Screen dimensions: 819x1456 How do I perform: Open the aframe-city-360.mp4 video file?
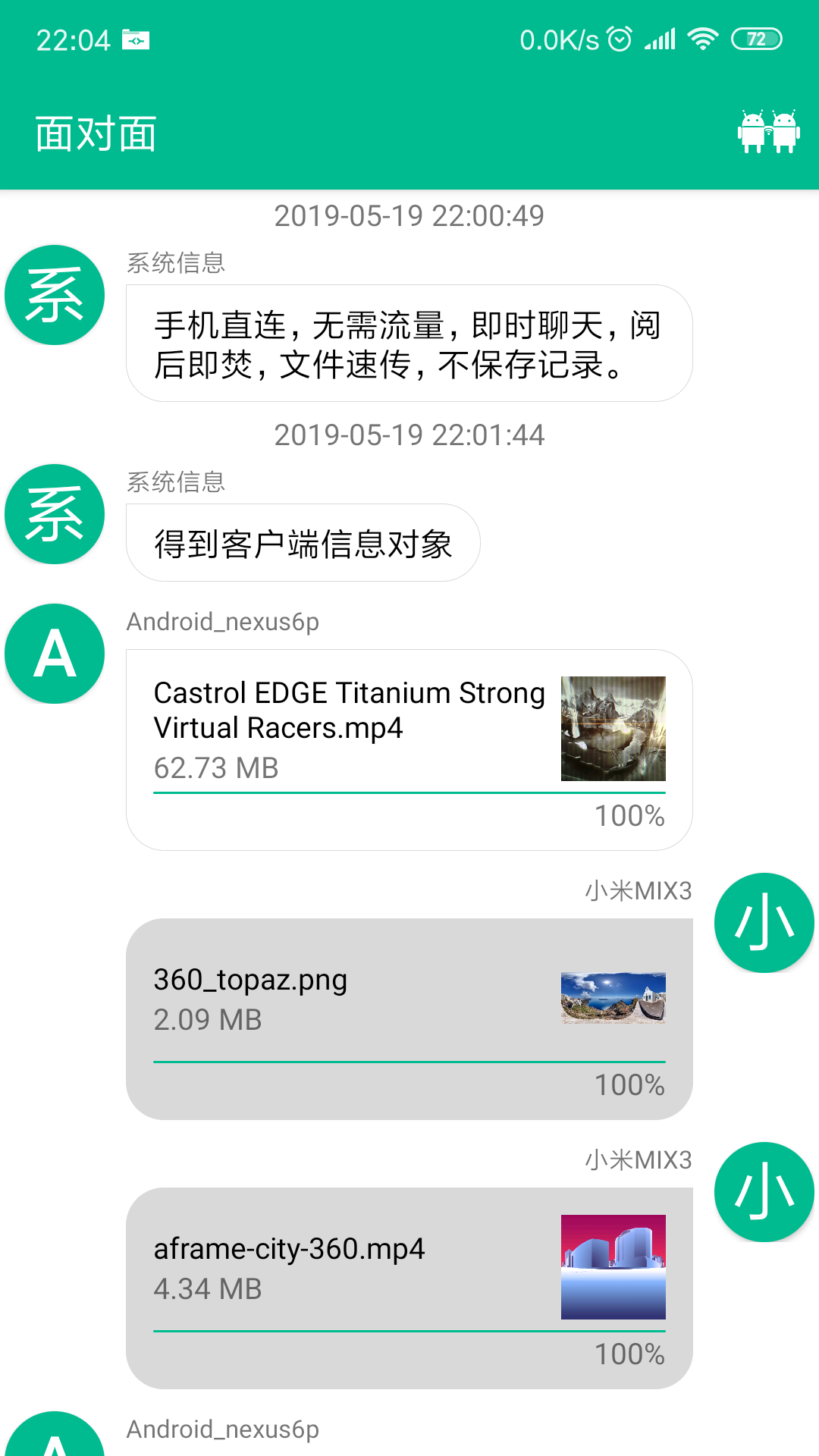coord(409,1287)
